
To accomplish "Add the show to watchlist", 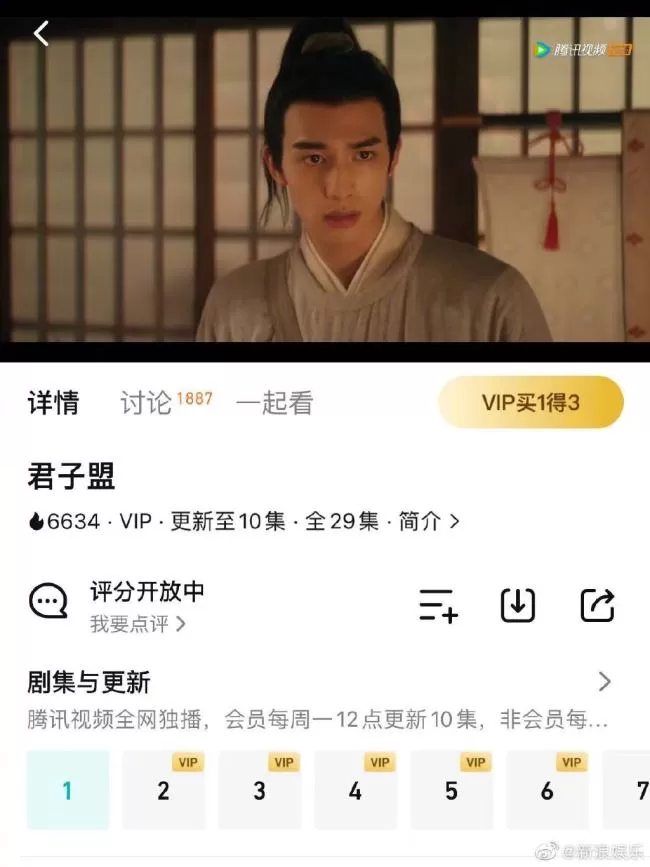I will click(438, 605).
